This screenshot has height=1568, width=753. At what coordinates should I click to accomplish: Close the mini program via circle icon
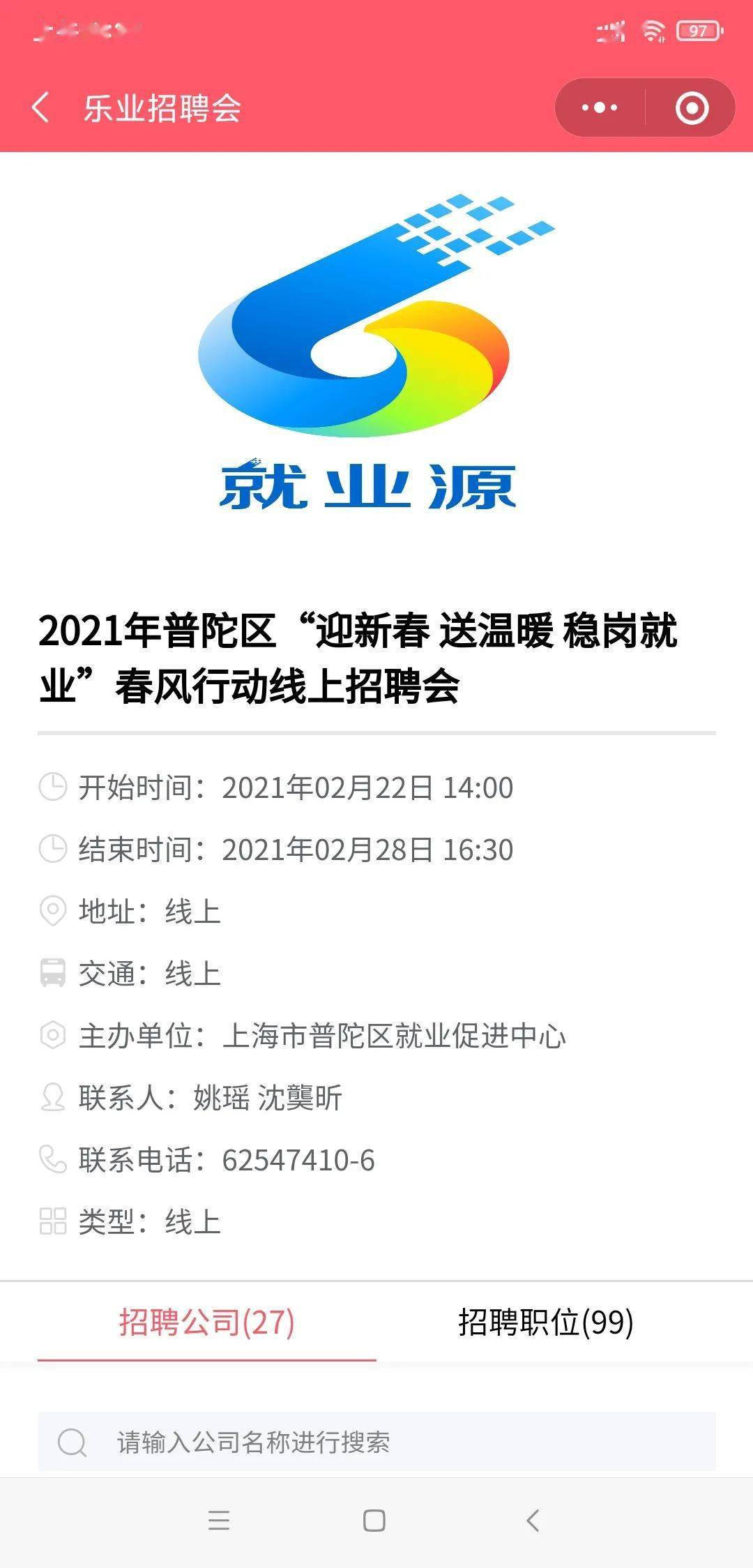click(x=692, y=108)
